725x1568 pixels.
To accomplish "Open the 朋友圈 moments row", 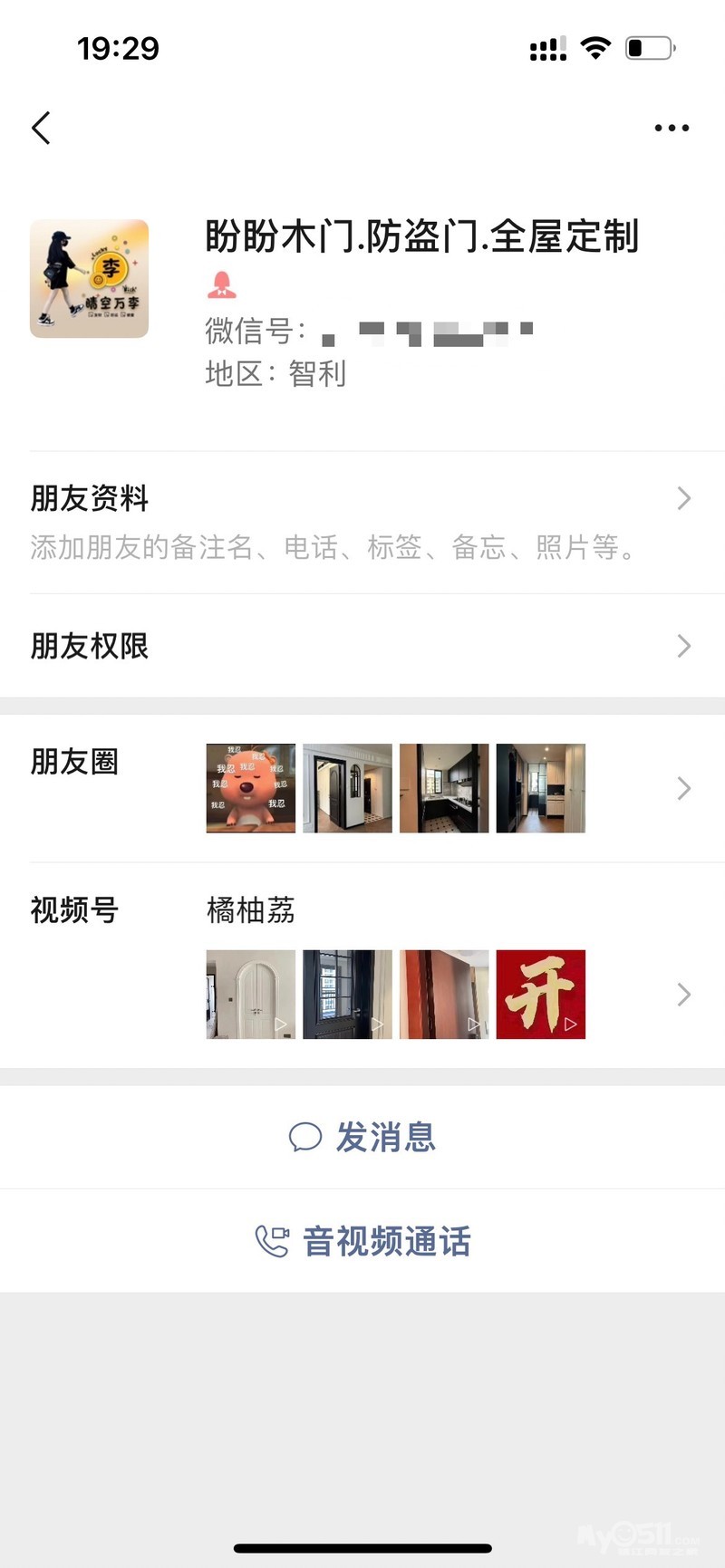I will coord(362,788).
